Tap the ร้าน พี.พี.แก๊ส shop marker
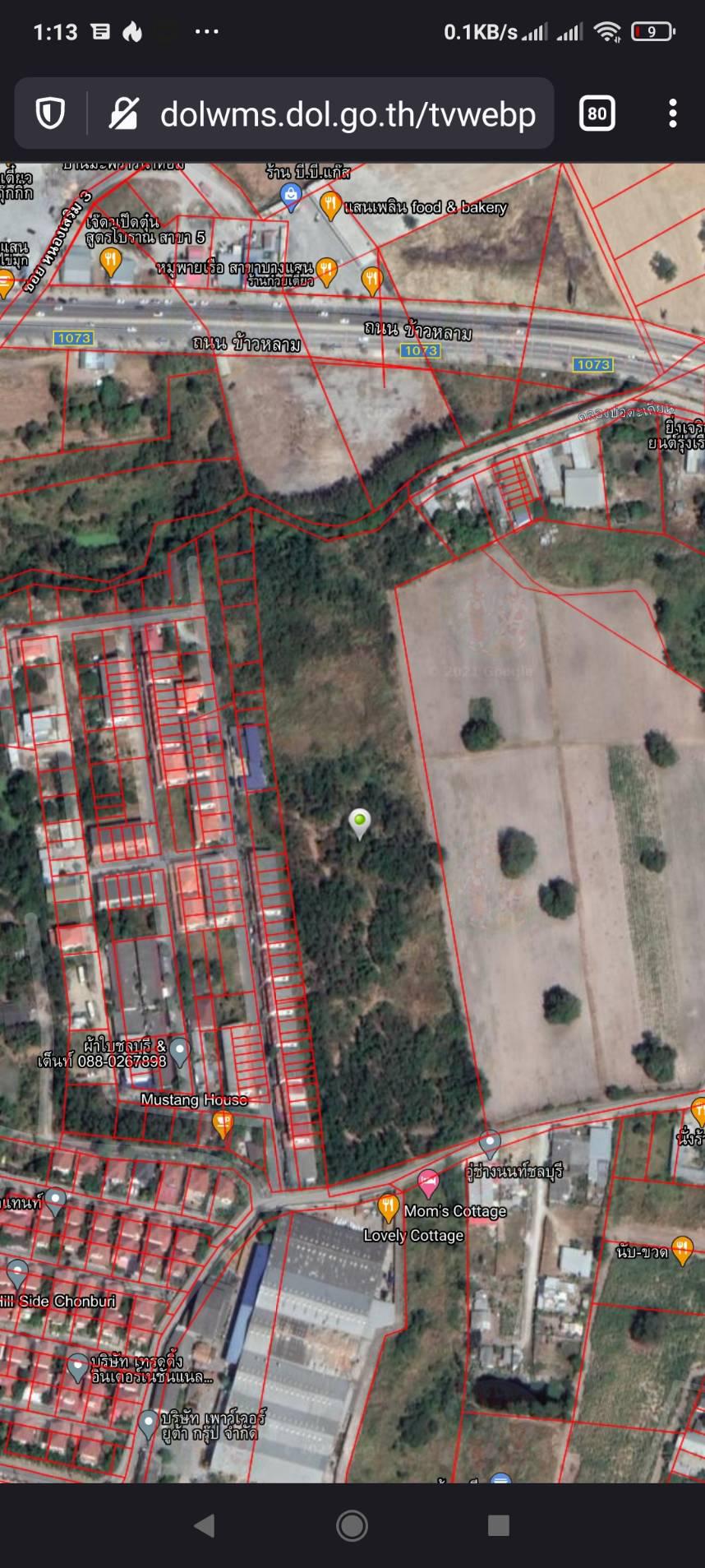 point(290,196)
